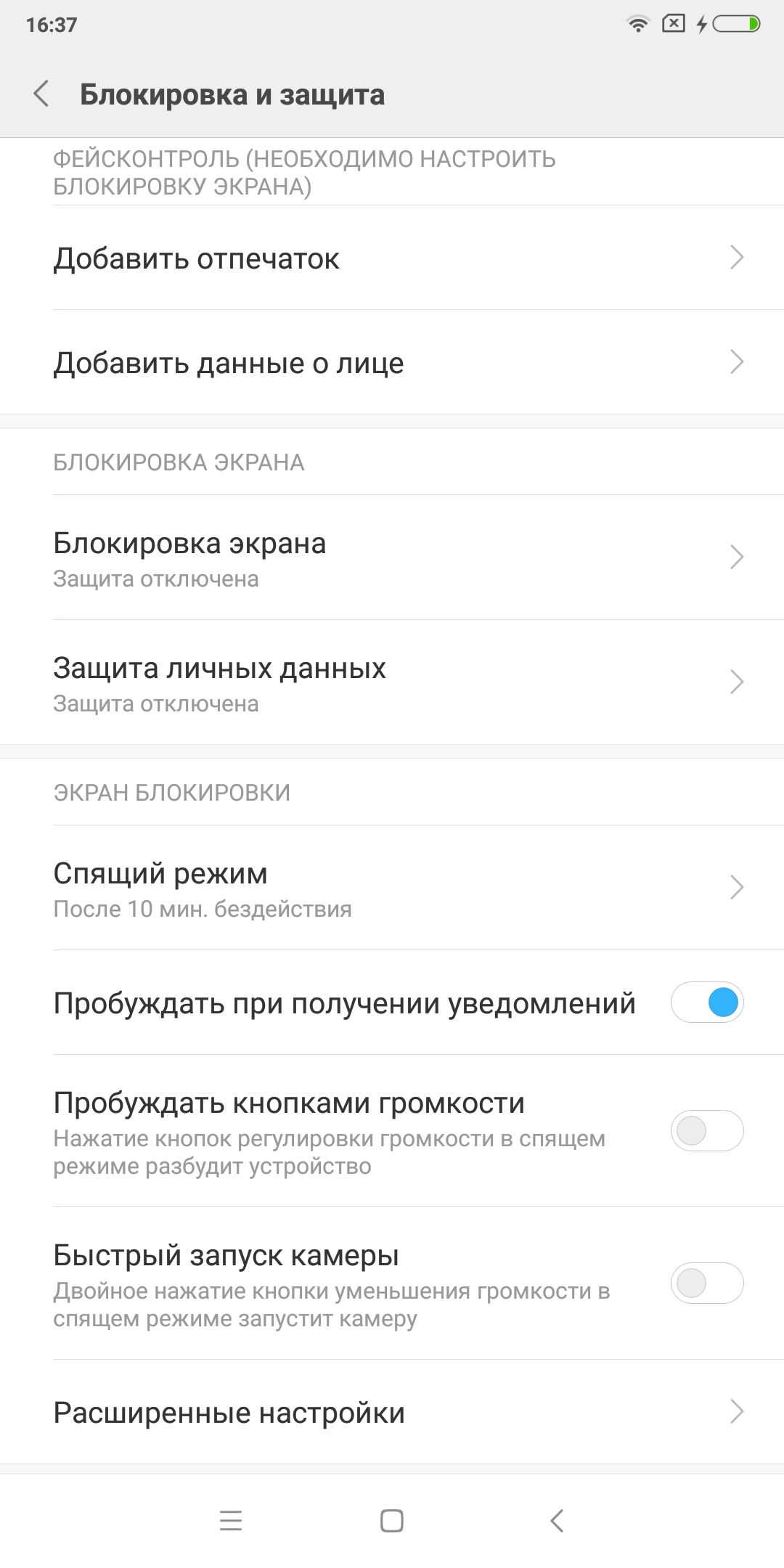
Task: Tap the system home button
Action: click(392, 1521)
